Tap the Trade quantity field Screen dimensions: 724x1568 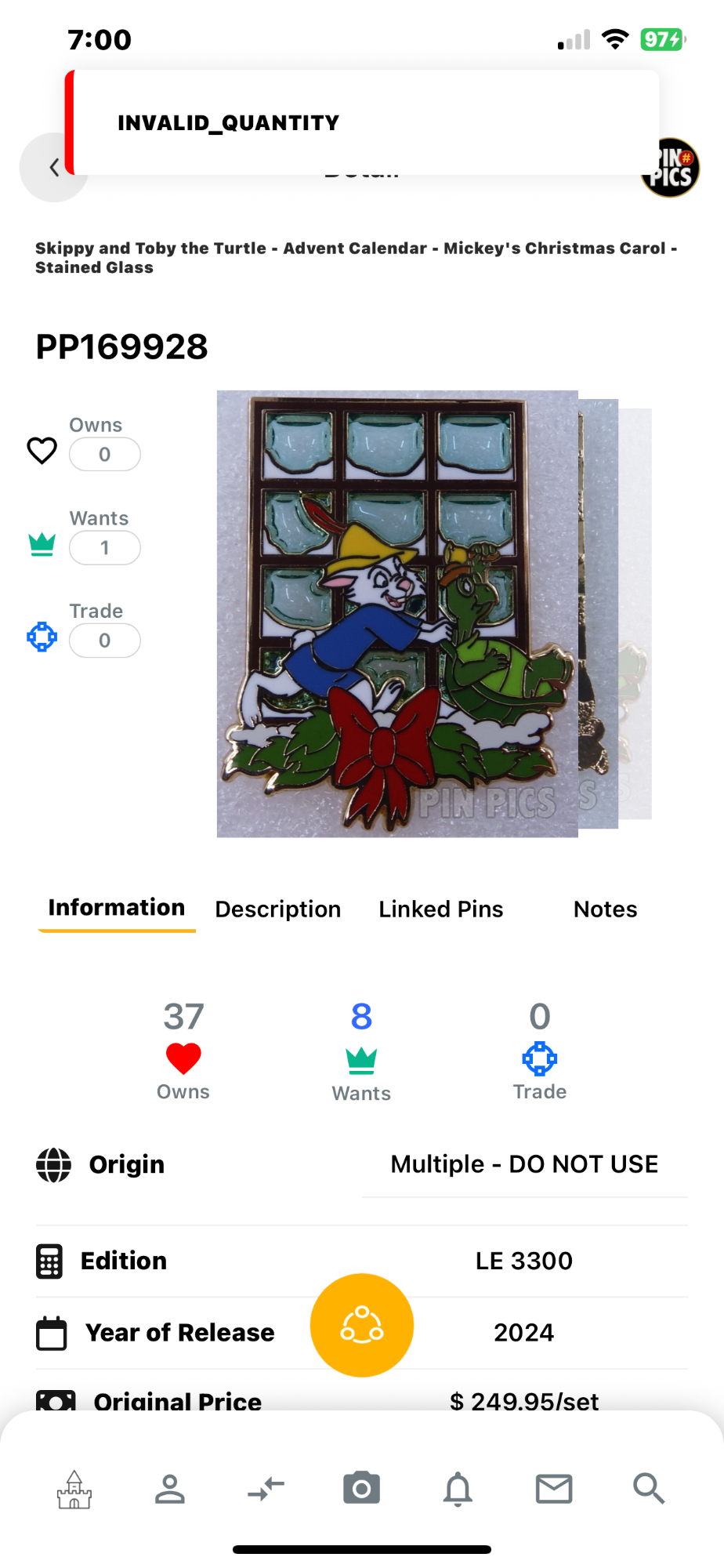click(x=105, y=641)
